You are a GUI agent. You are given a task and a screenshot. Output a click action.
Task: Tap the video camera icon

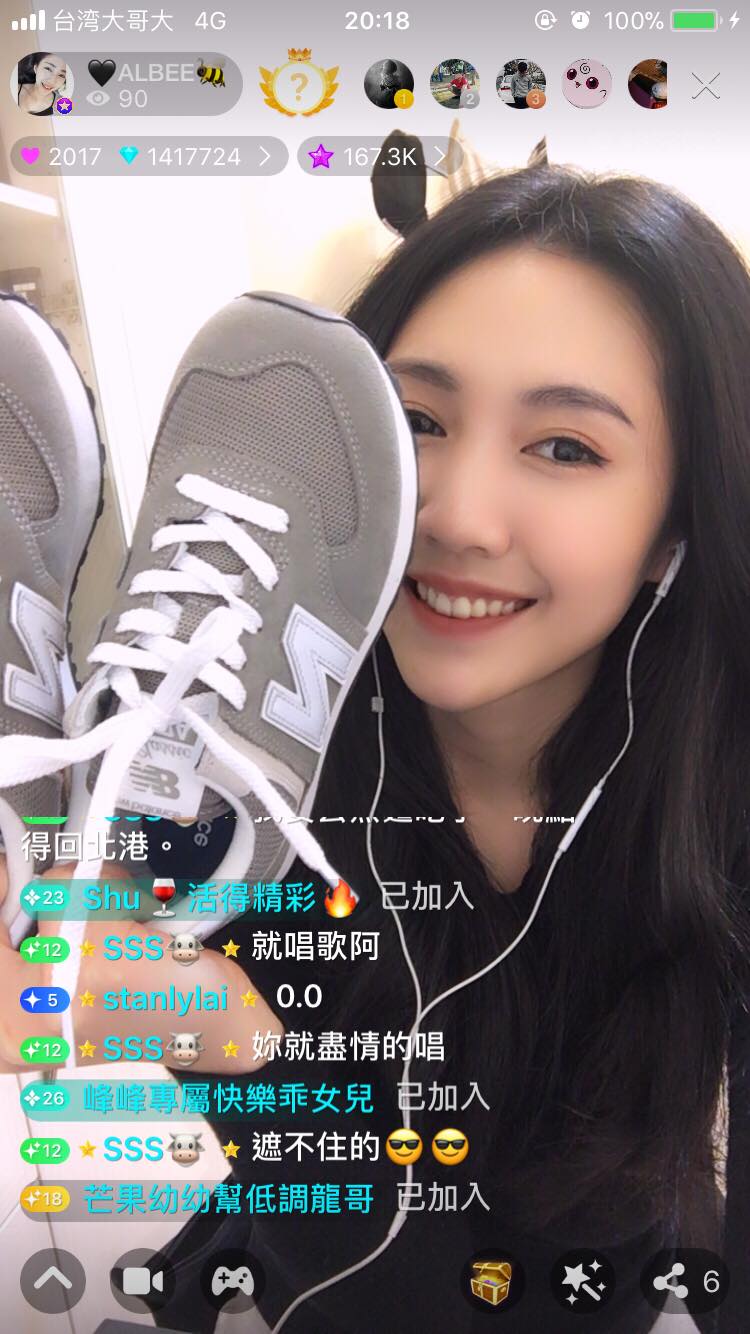point(142,1281)
